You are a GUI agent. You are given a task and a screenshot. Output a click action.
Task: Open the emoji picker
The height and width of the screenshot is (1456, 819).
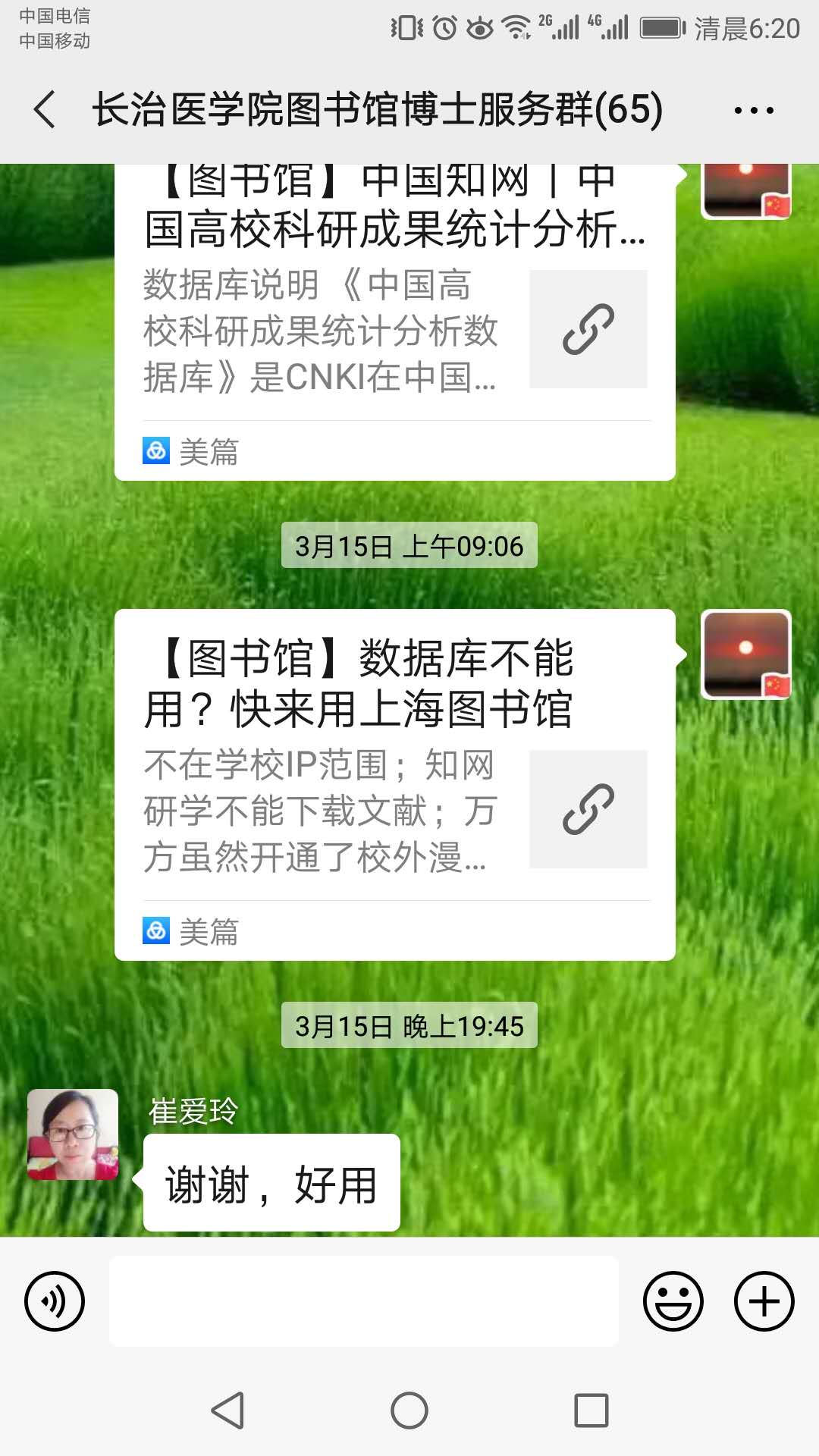point(673,1301)
